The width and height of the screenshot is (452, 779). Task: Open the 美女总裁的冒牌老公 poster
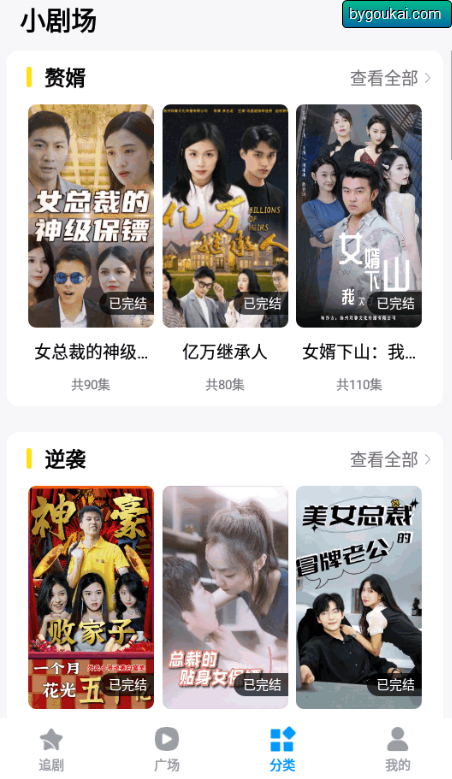(x=359, y=597)
